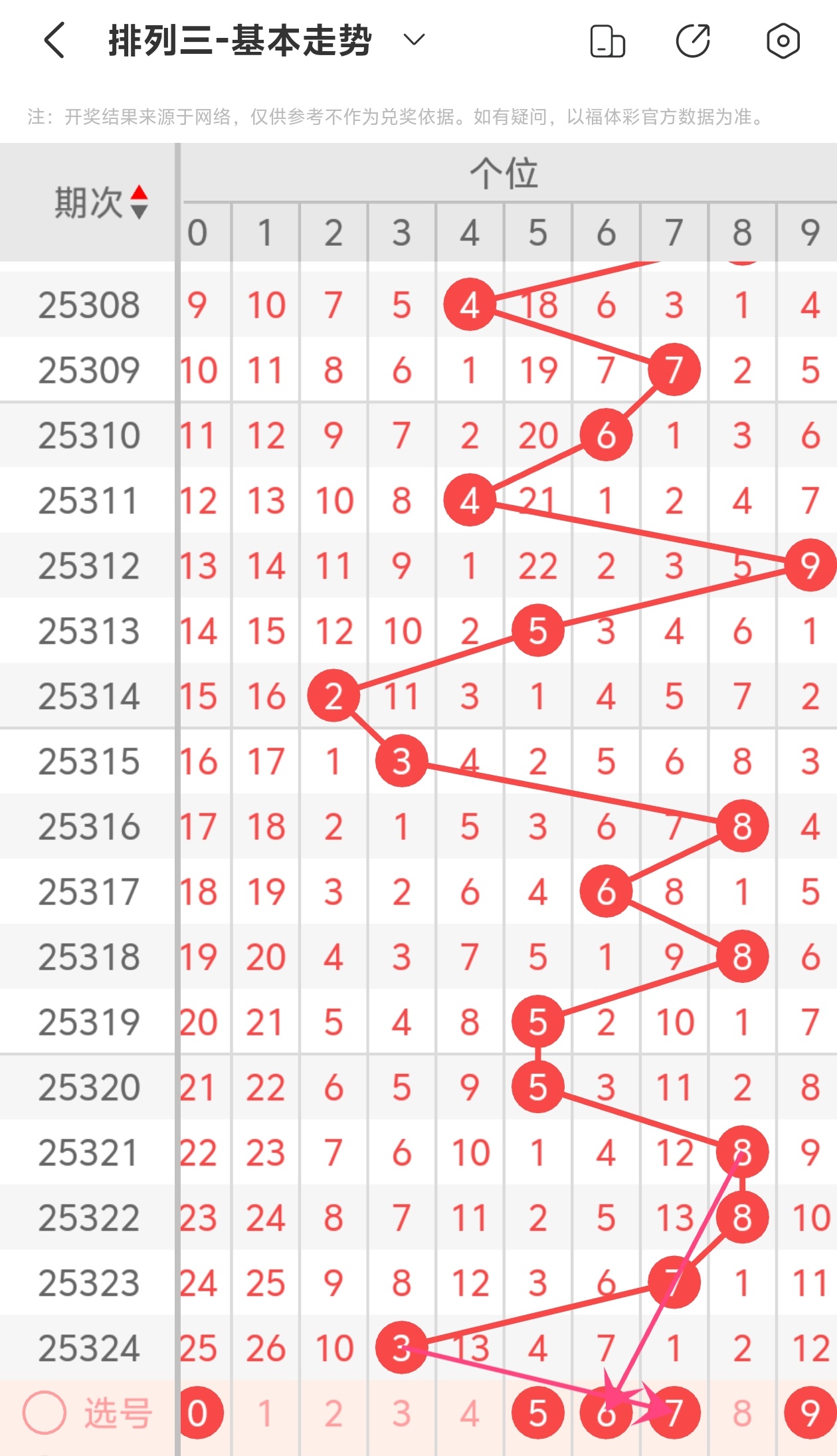Deselect number 5 in the 选号 row
The height and width of the screenshot is (1456, 837).
coord(537,1413)
